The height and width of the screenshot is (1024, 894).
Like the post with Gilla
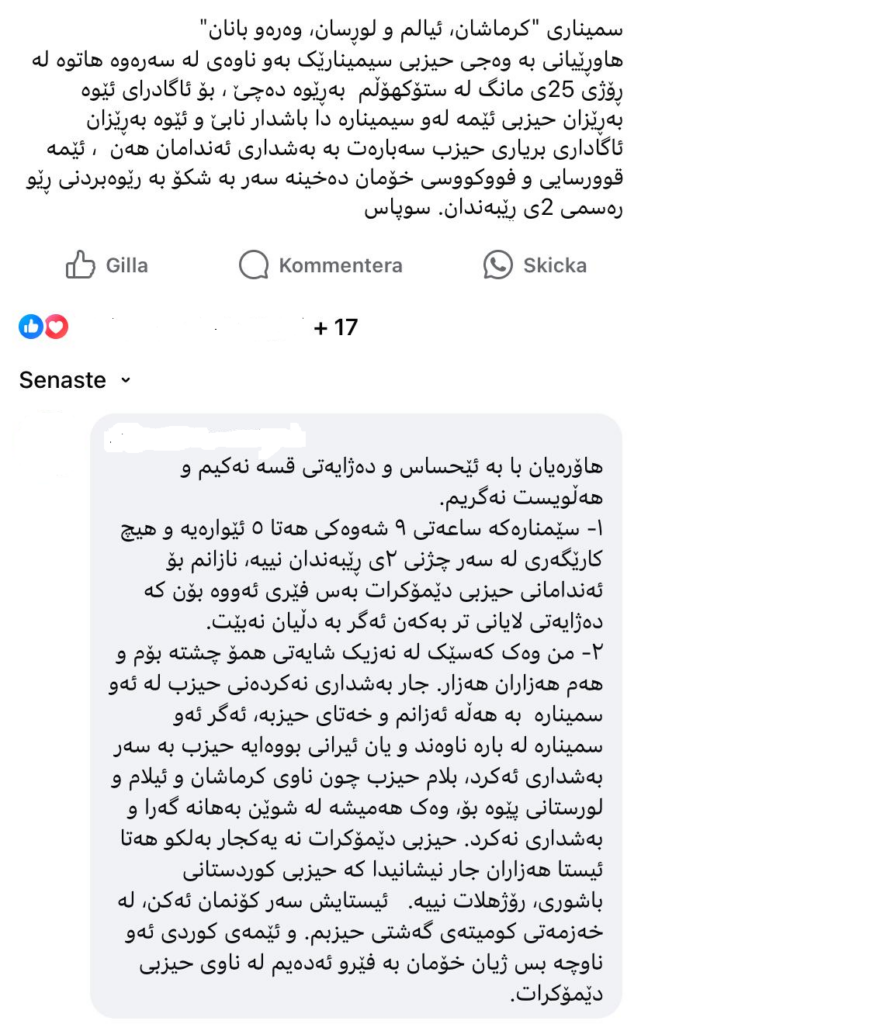tap(107, 265)
